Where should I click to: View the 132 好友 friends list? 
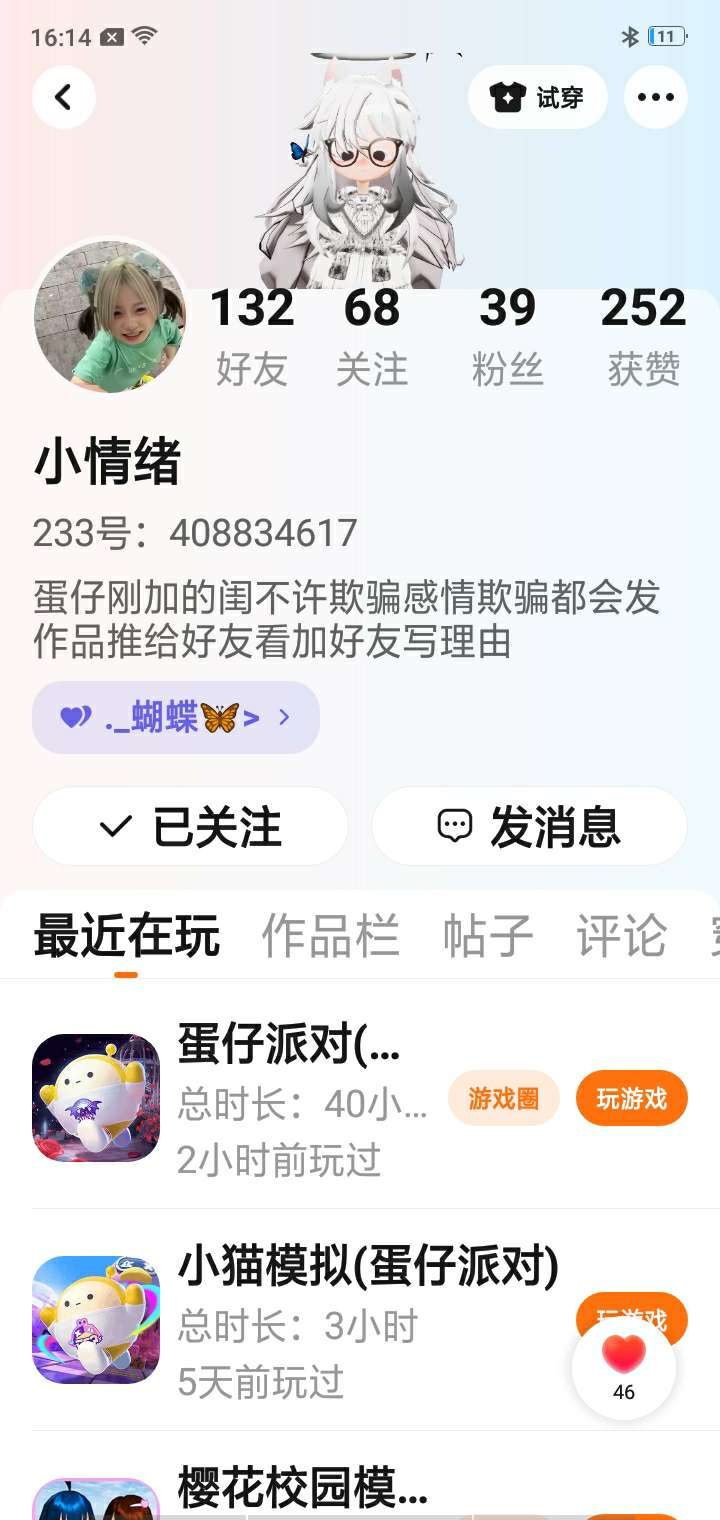252,336
